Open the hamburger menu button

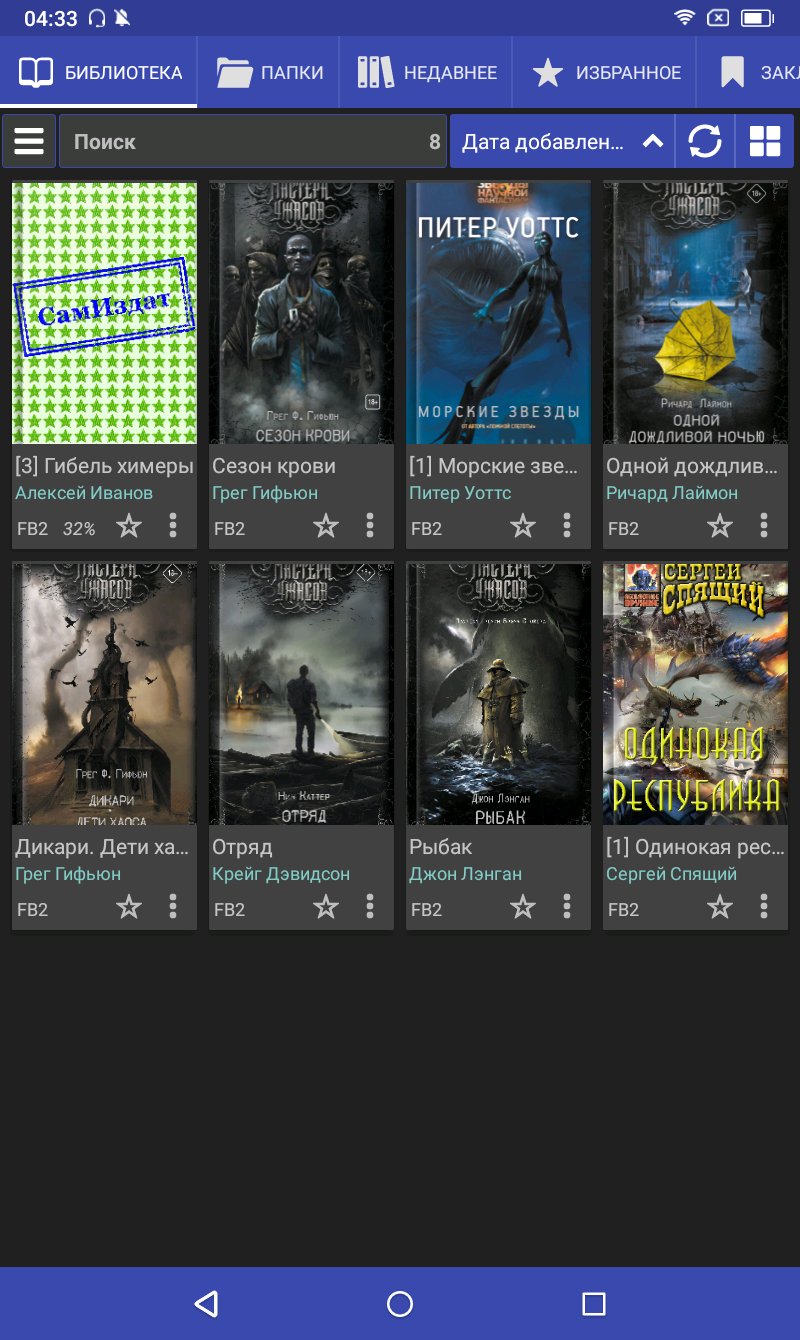(x=29, y=141)
